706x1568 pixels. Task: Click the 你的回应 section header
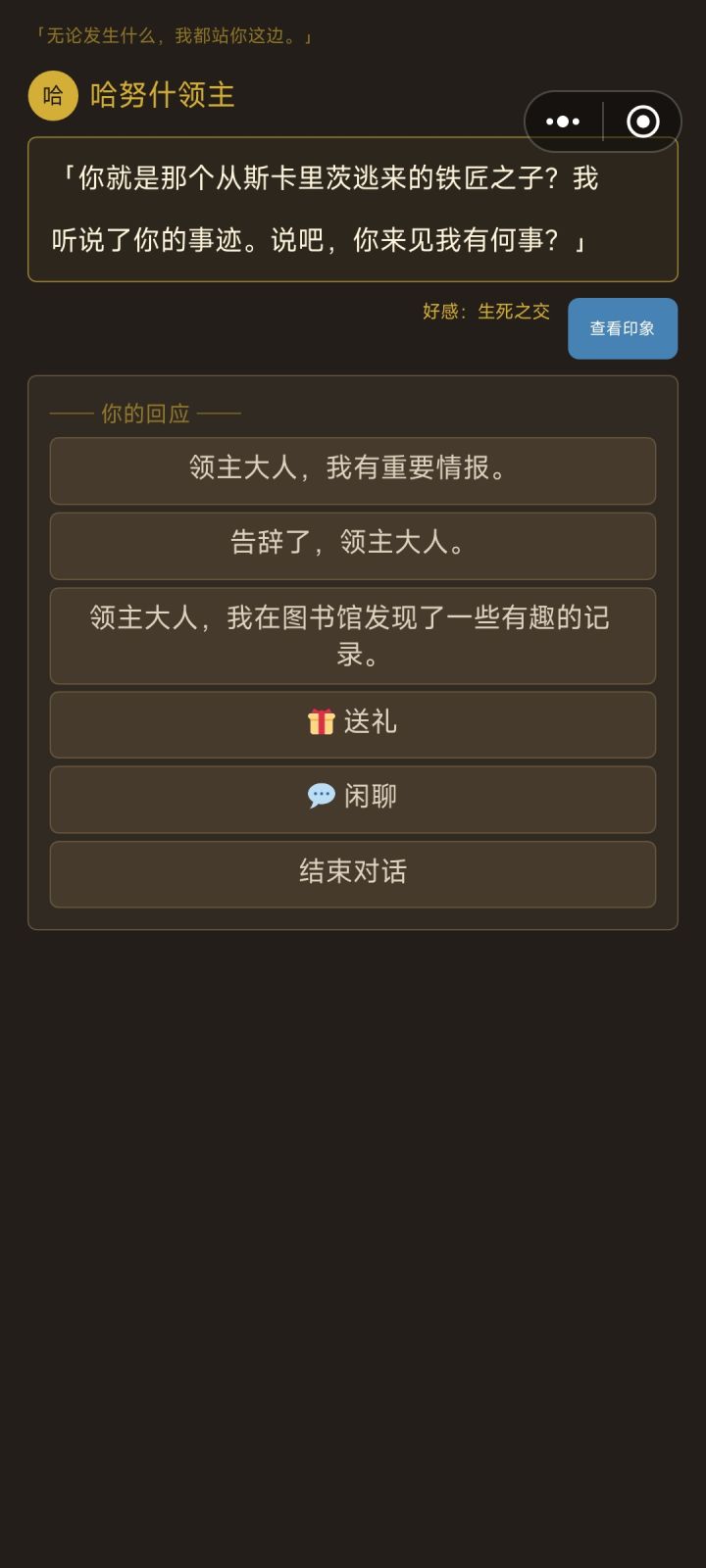[x=143, y=413]
